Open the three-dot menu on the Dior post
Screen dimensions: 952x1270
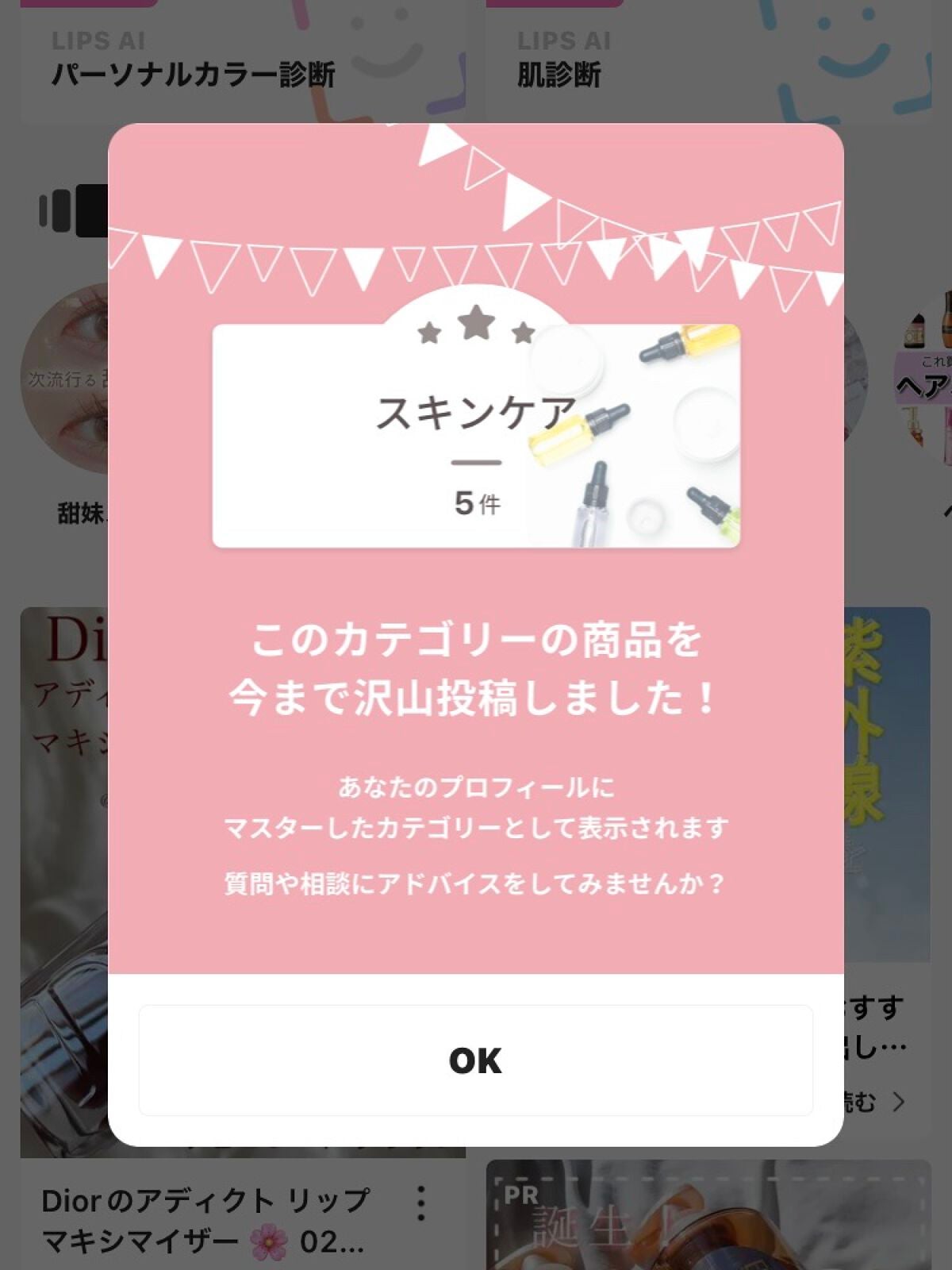click(x=422, y=1203)
